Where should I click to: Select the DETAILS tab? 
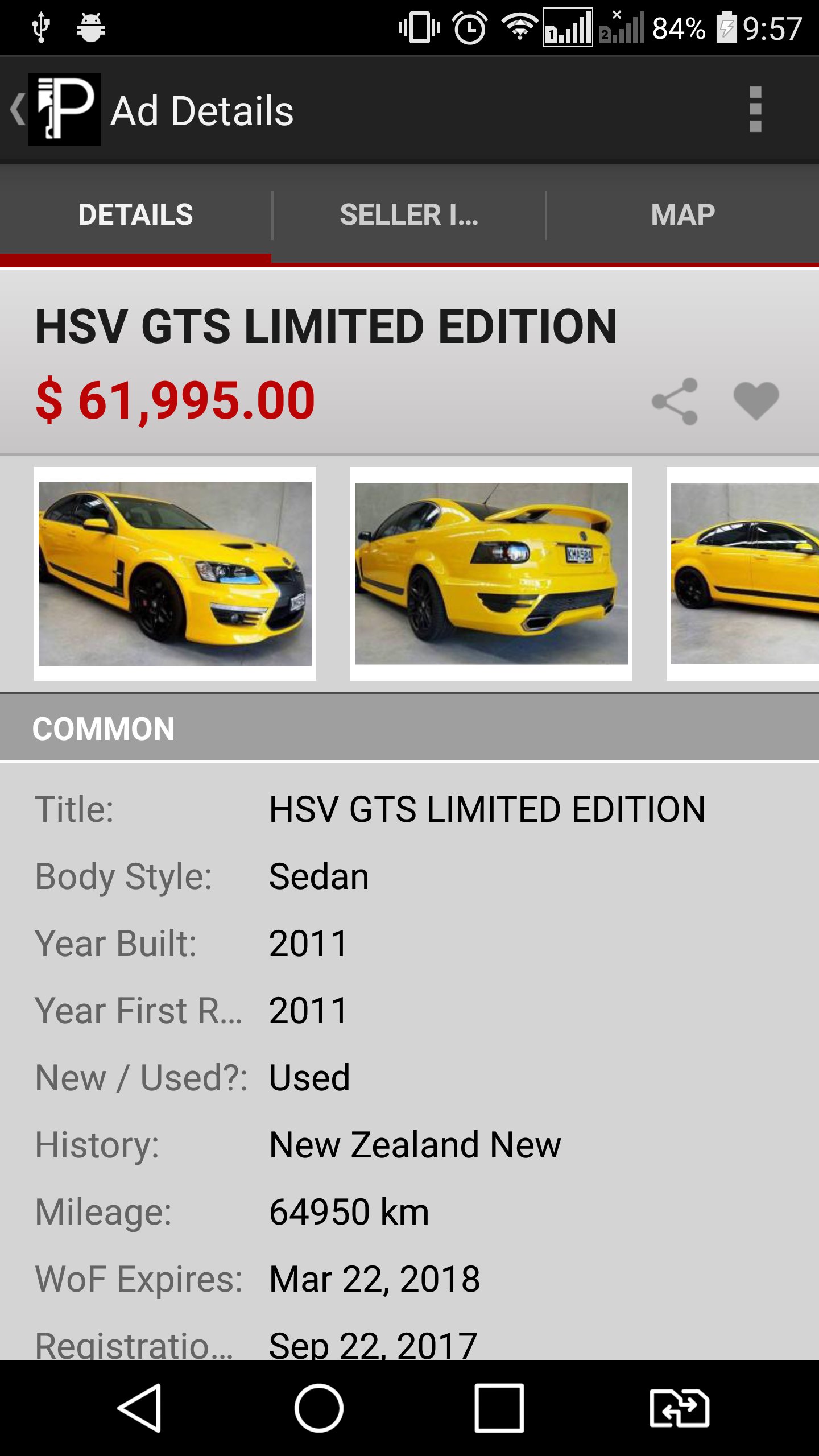point(136,214)
